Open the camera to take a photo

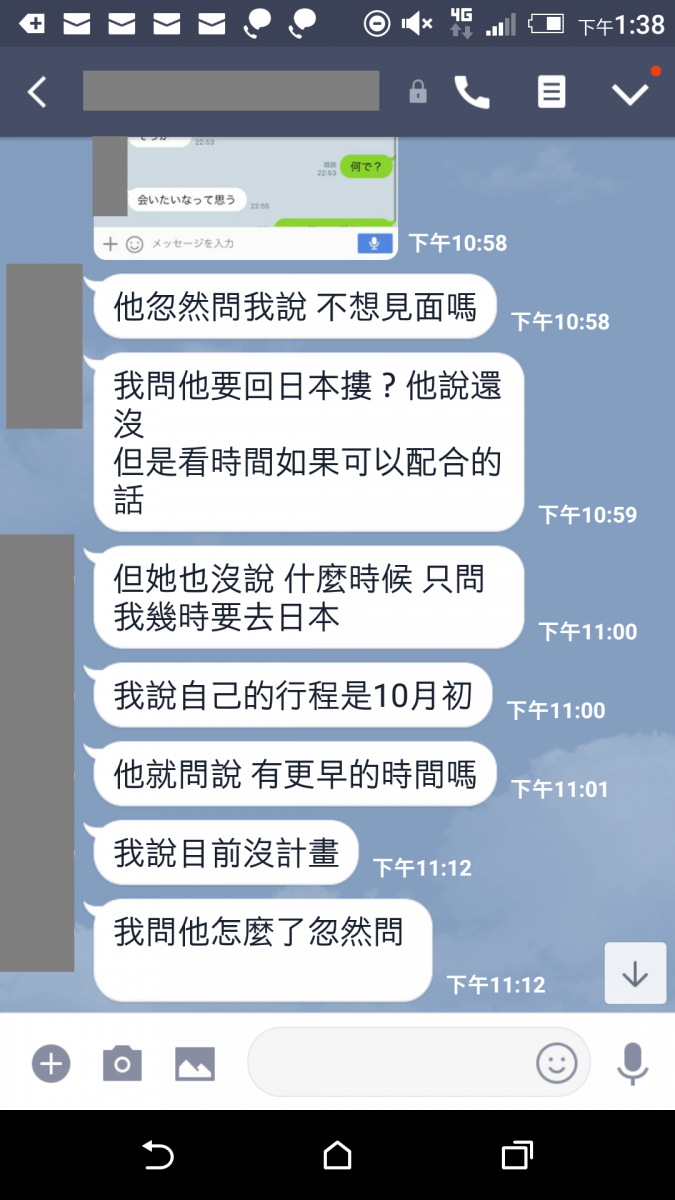122,1063
